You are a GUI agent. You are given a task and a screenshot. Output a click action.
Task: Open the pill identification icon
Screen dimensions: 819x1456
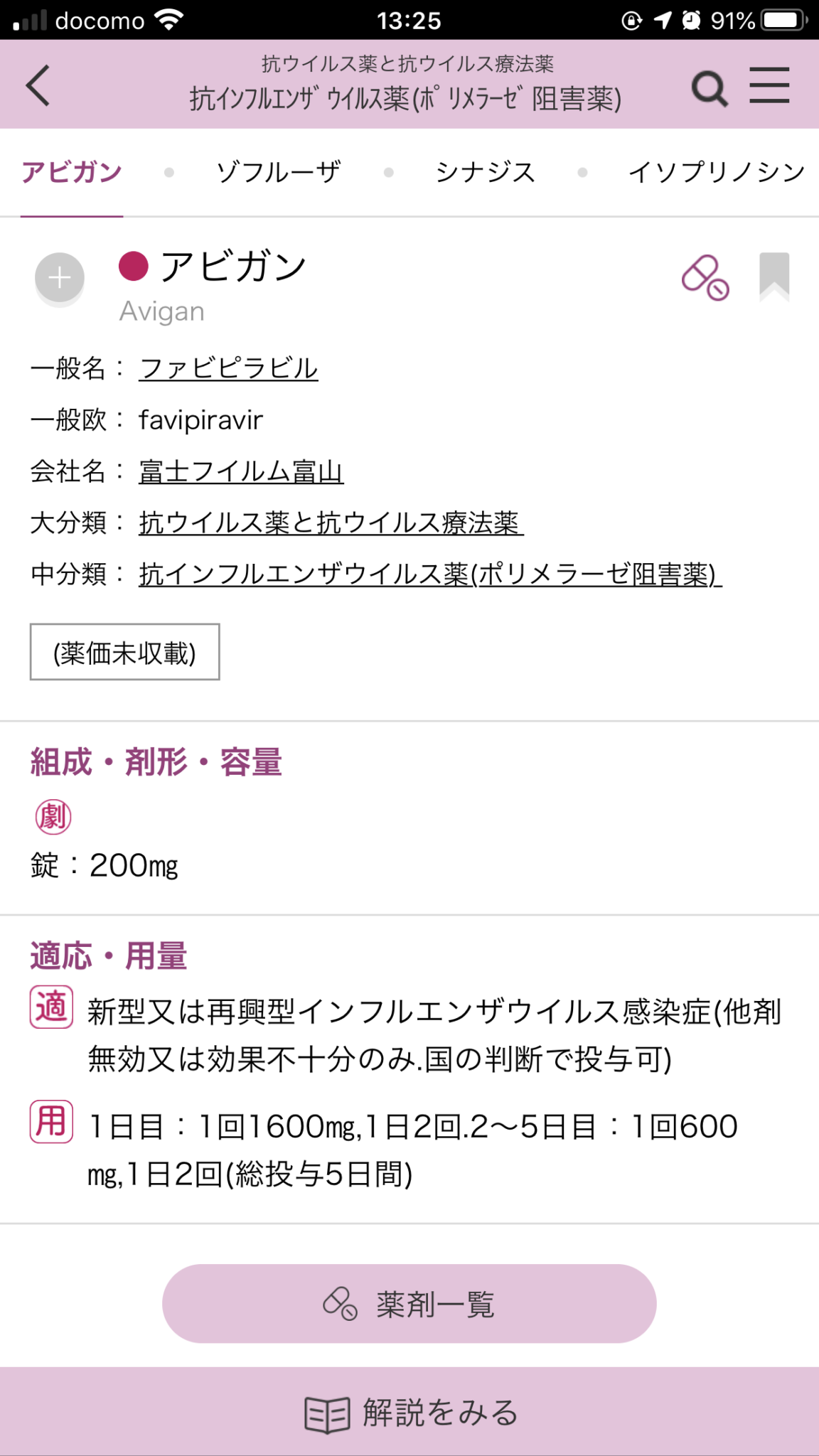pyautogui.click(x=705, y=278)
